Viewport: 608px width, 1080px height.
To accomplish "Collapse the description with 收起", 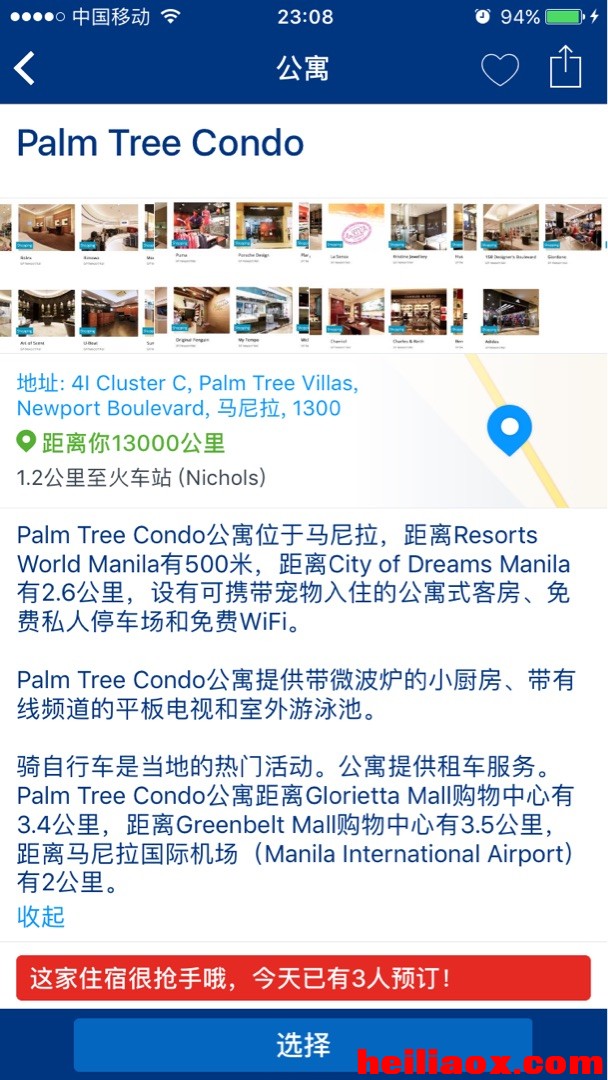I will [41, 917].
